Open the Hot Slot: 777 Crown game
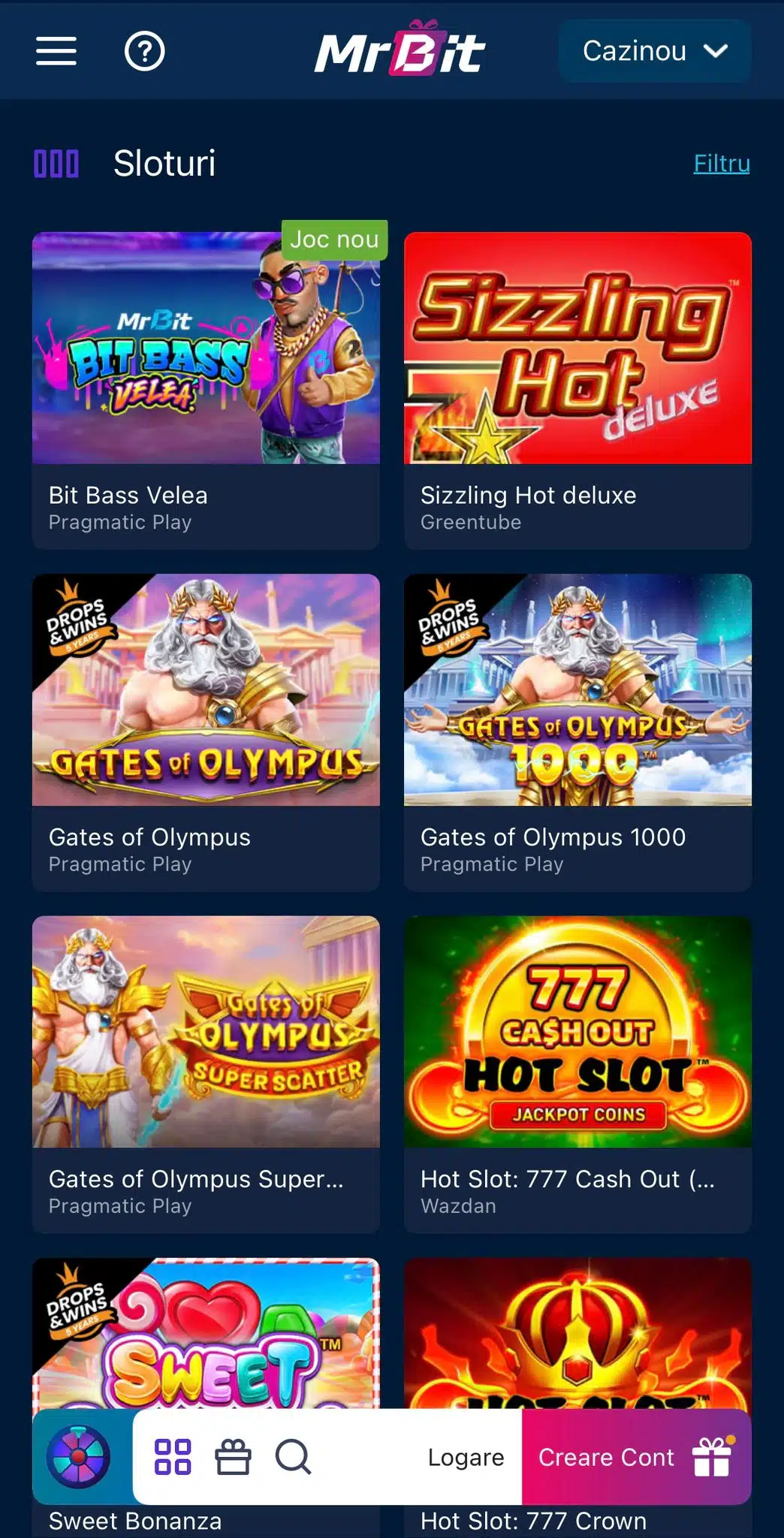Image resolution: width=784 pixels, height=1538 pixels. (577, 1333)
